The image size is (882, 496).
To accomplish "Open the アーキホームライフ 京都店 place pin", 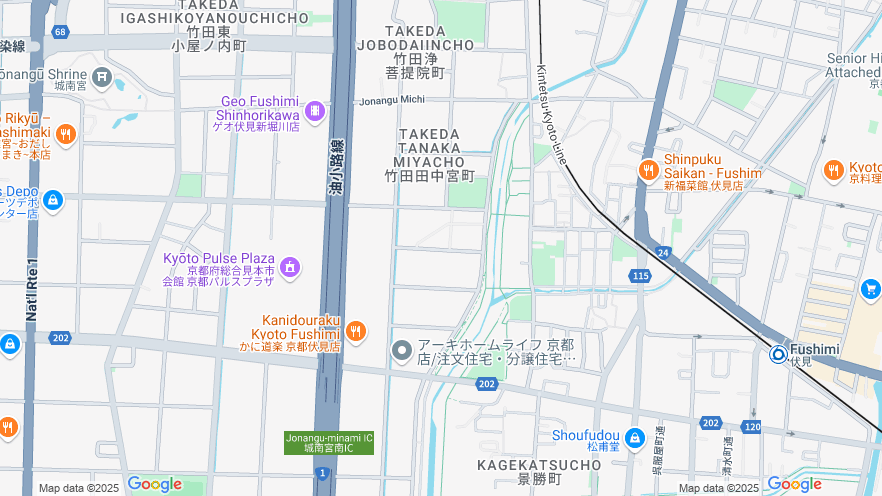I will tap(402, 350).
